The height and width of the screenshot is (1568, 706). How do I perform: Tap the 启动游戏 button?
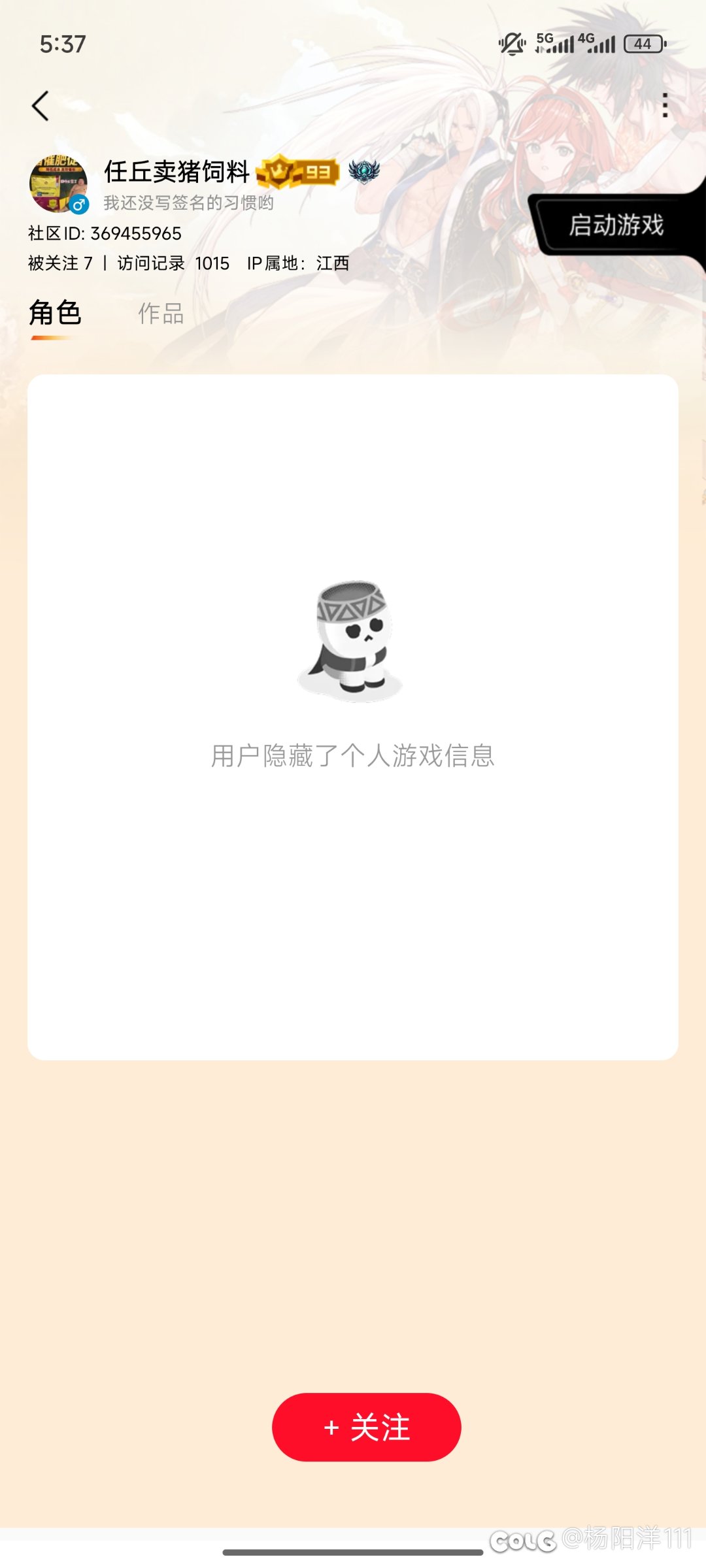coord(616,225)
